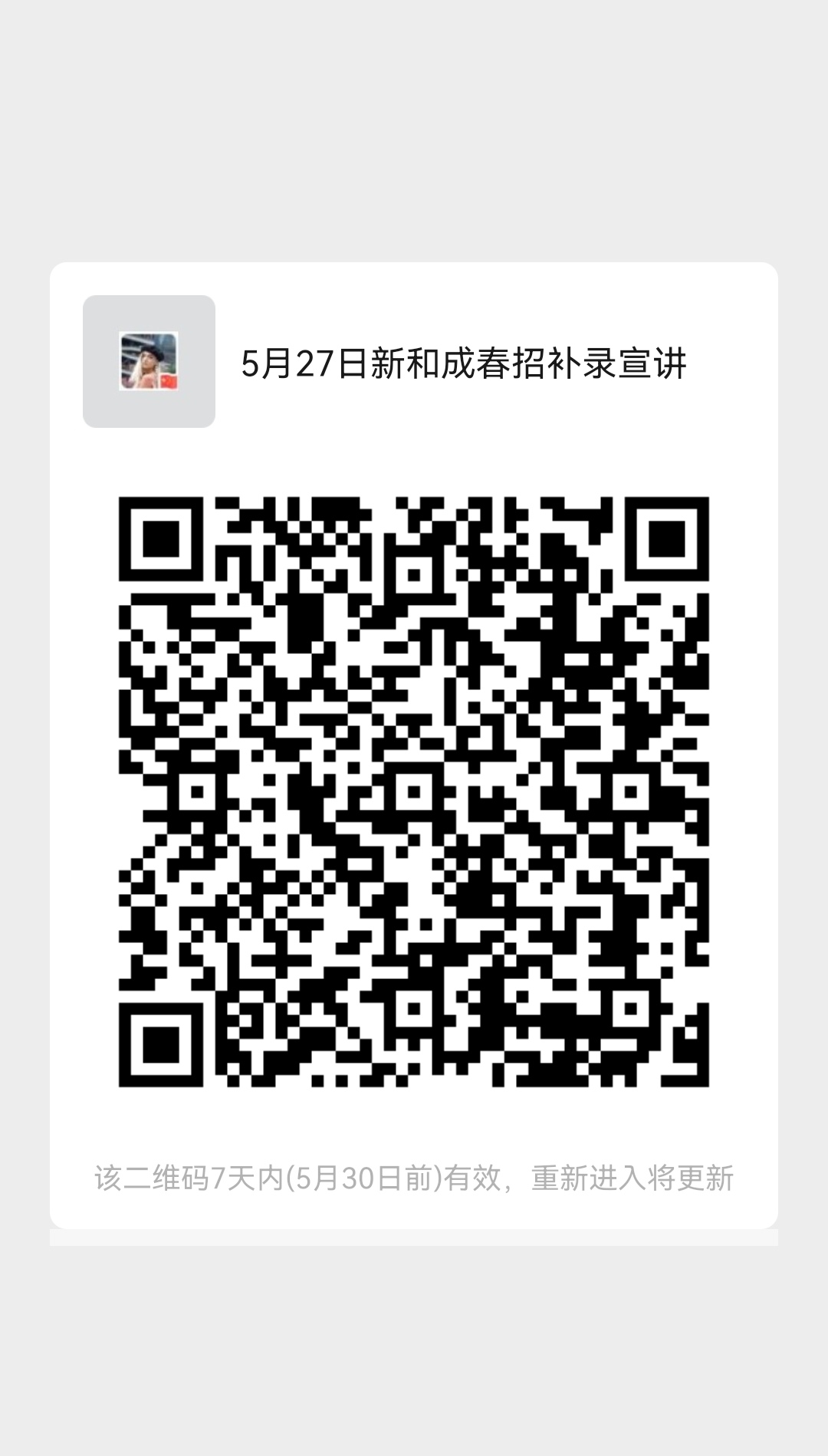The width and height of the screenshot is (828, 1456).
Task: Click the small profile photo inside the avatar tile
Action: click(149, 363)
